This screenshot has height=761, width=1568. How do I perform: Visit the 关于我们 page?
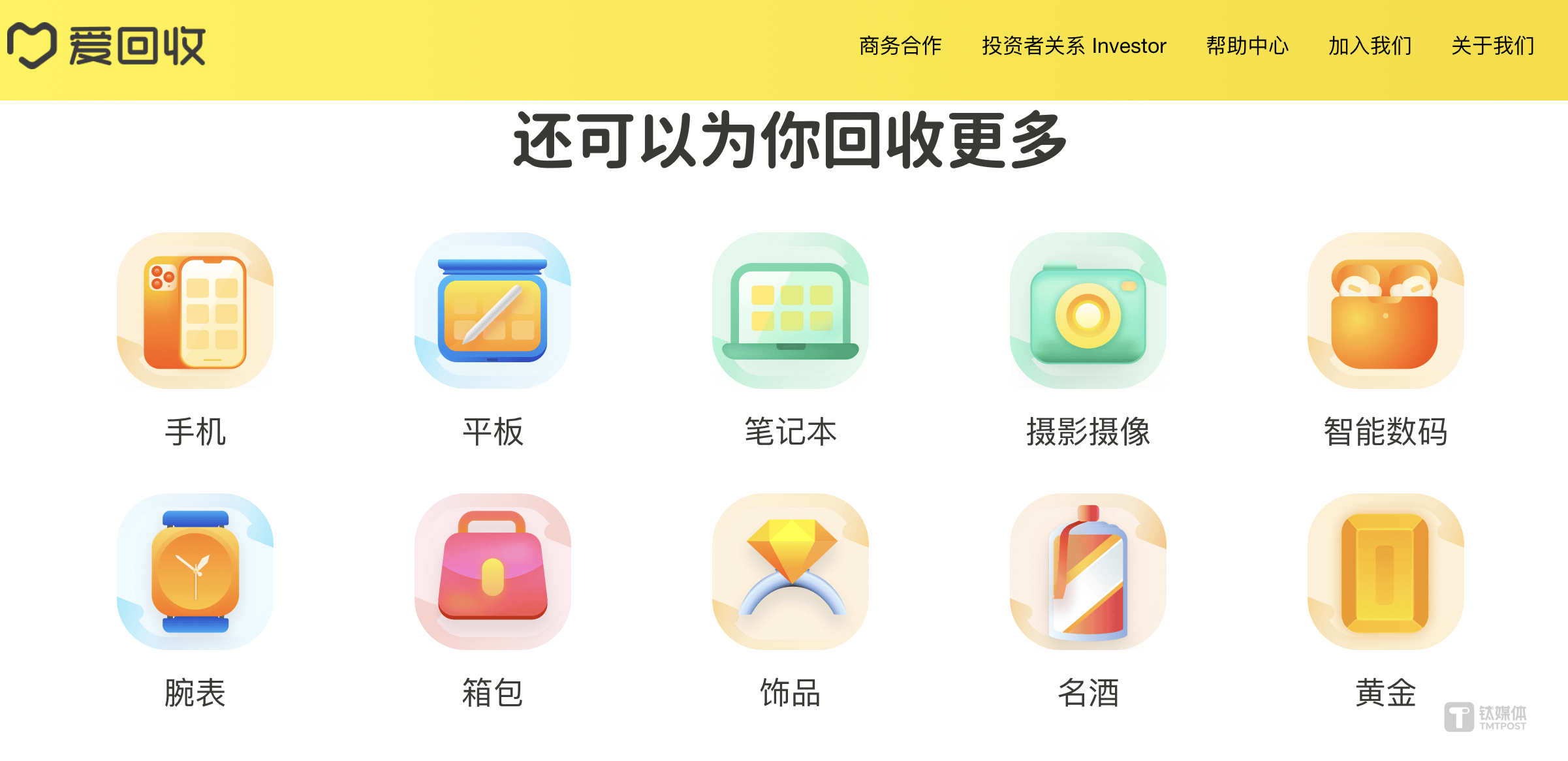tap(1492, 46)
